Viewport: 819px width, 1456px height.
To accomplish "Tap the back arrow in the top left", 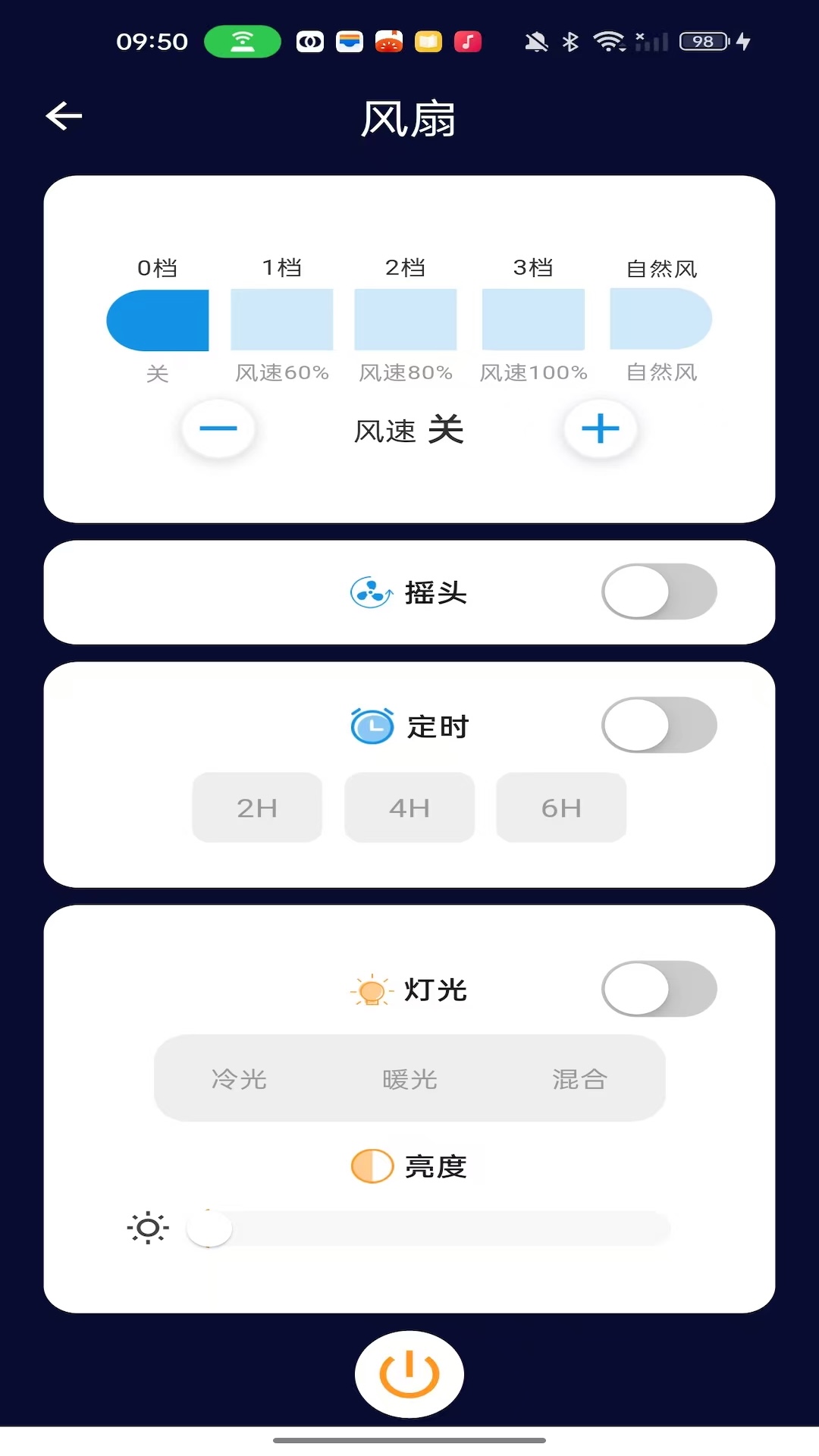I will 64,115.
